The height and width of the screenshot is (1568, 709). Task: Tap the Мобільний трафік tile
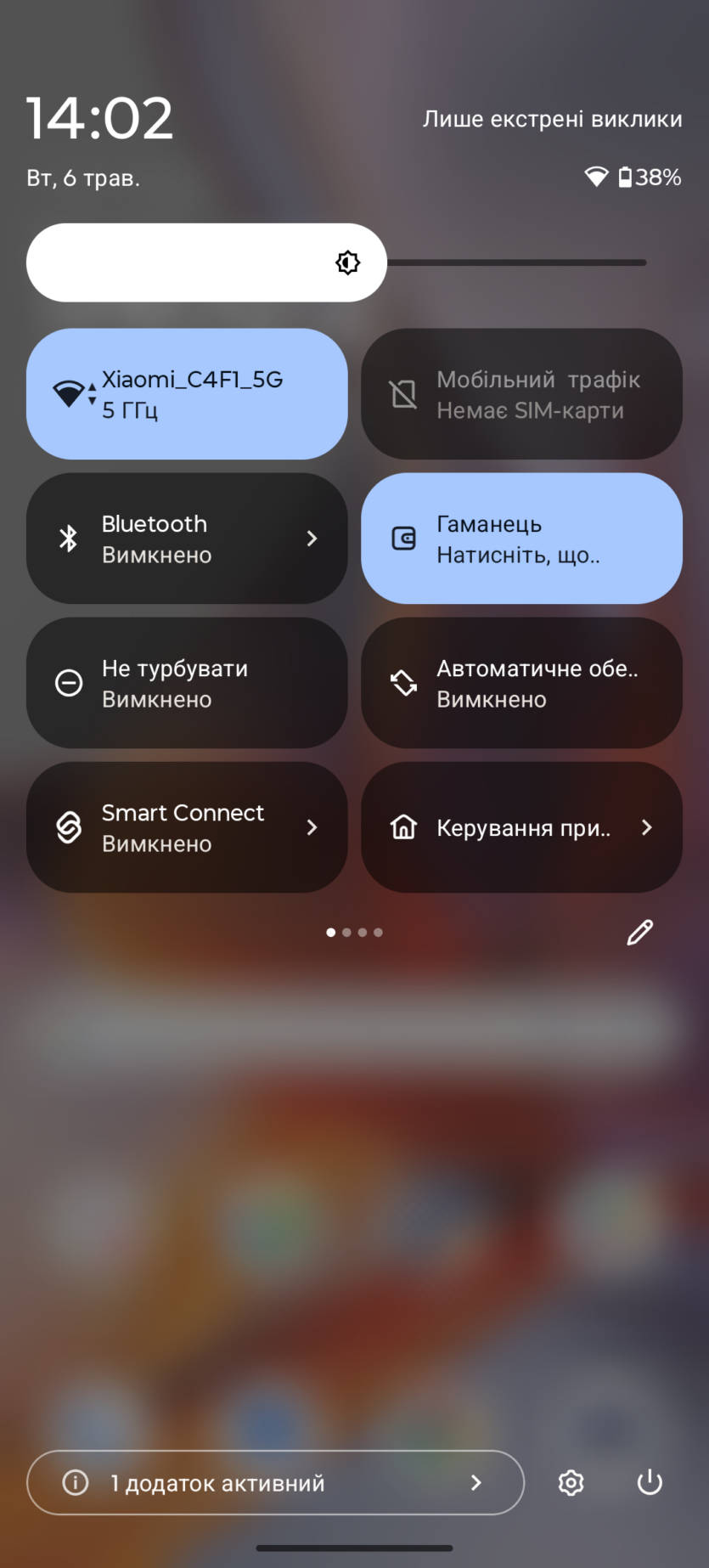[521, 394]
